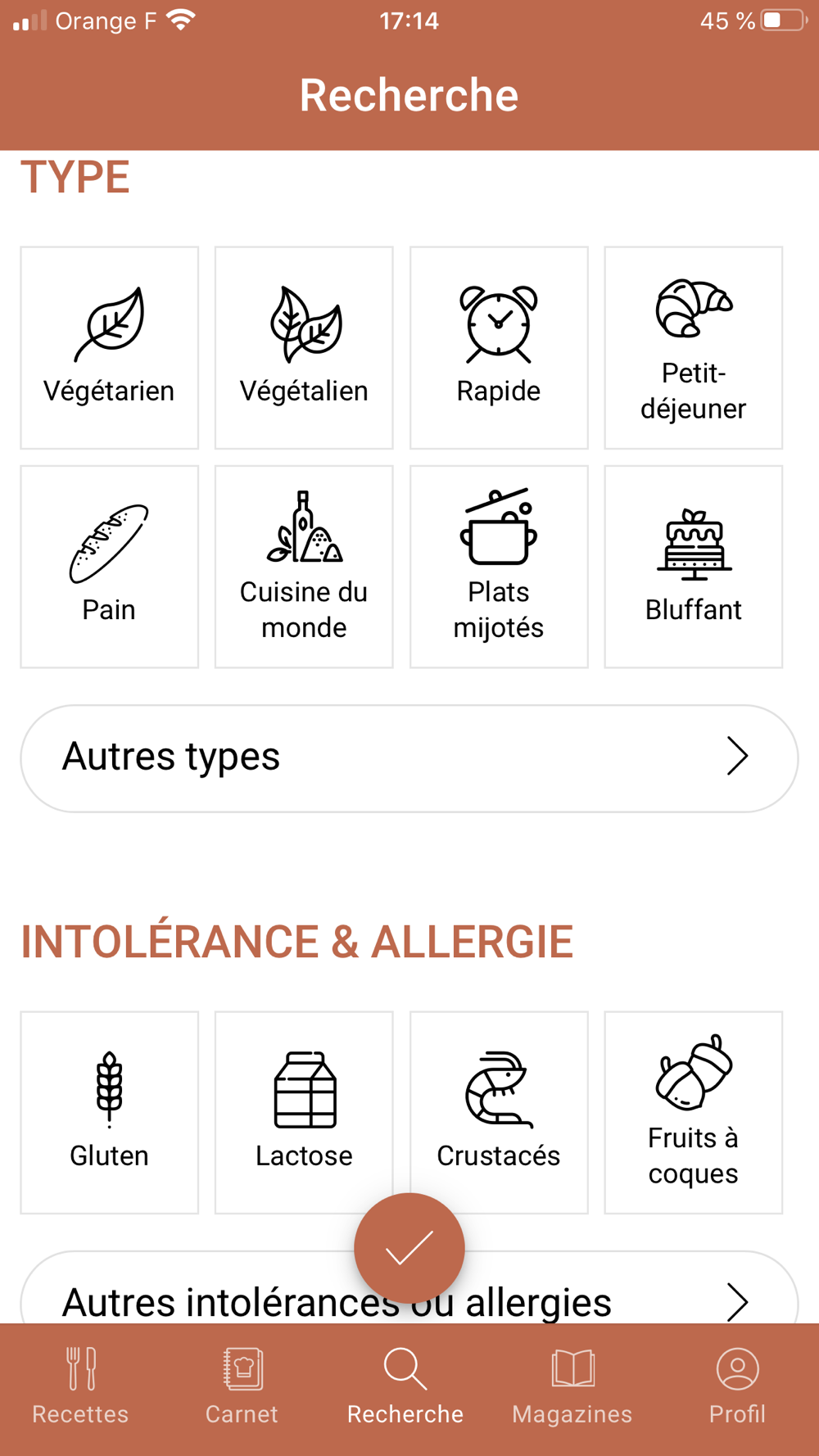819x1456 pixels.
Task: Select the Végétarien type filter
Action: click(x=109, y=348)
